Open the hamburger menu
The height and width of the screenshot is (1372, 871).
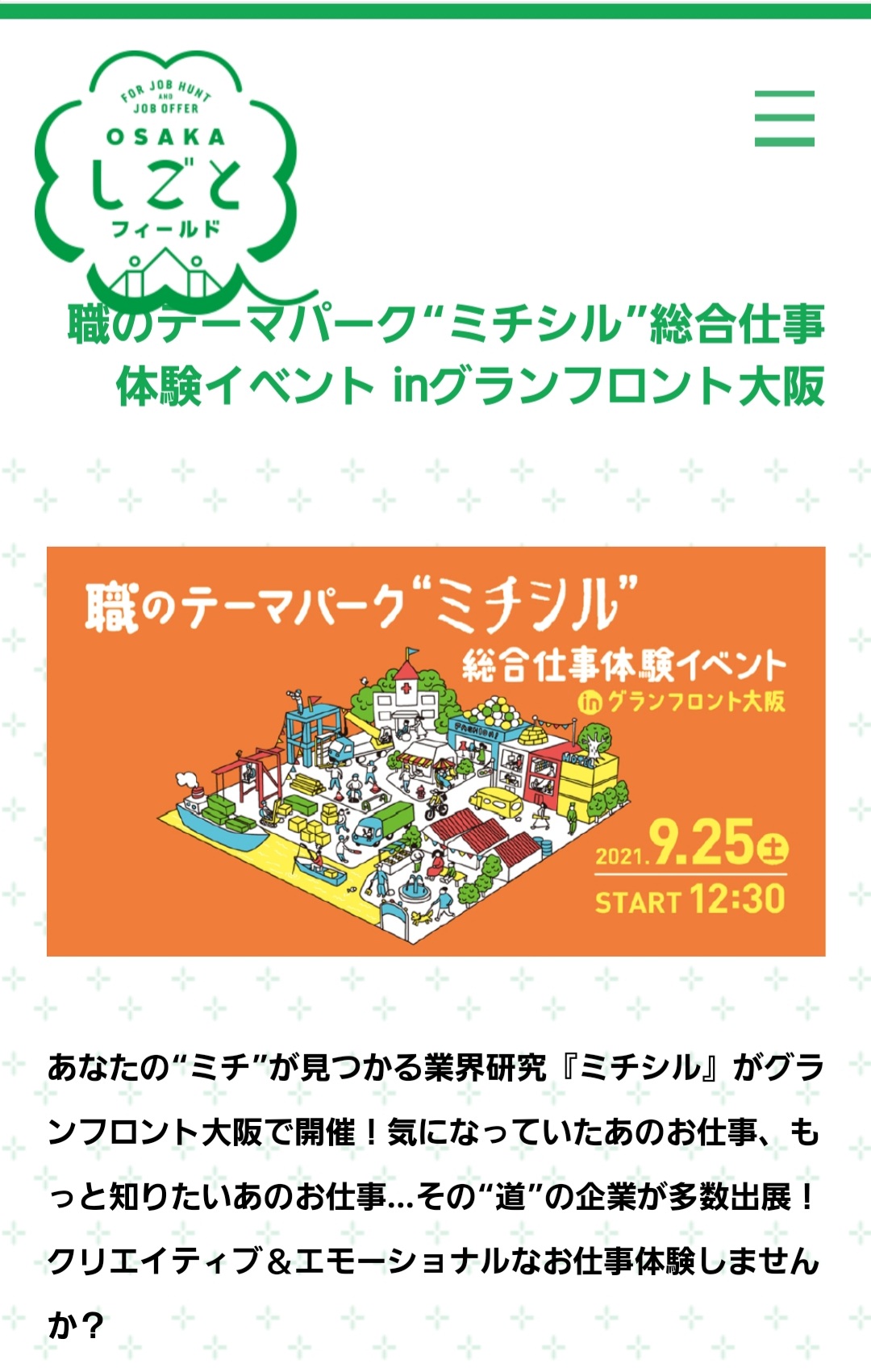pyautogui.click(x=784, y=119)
